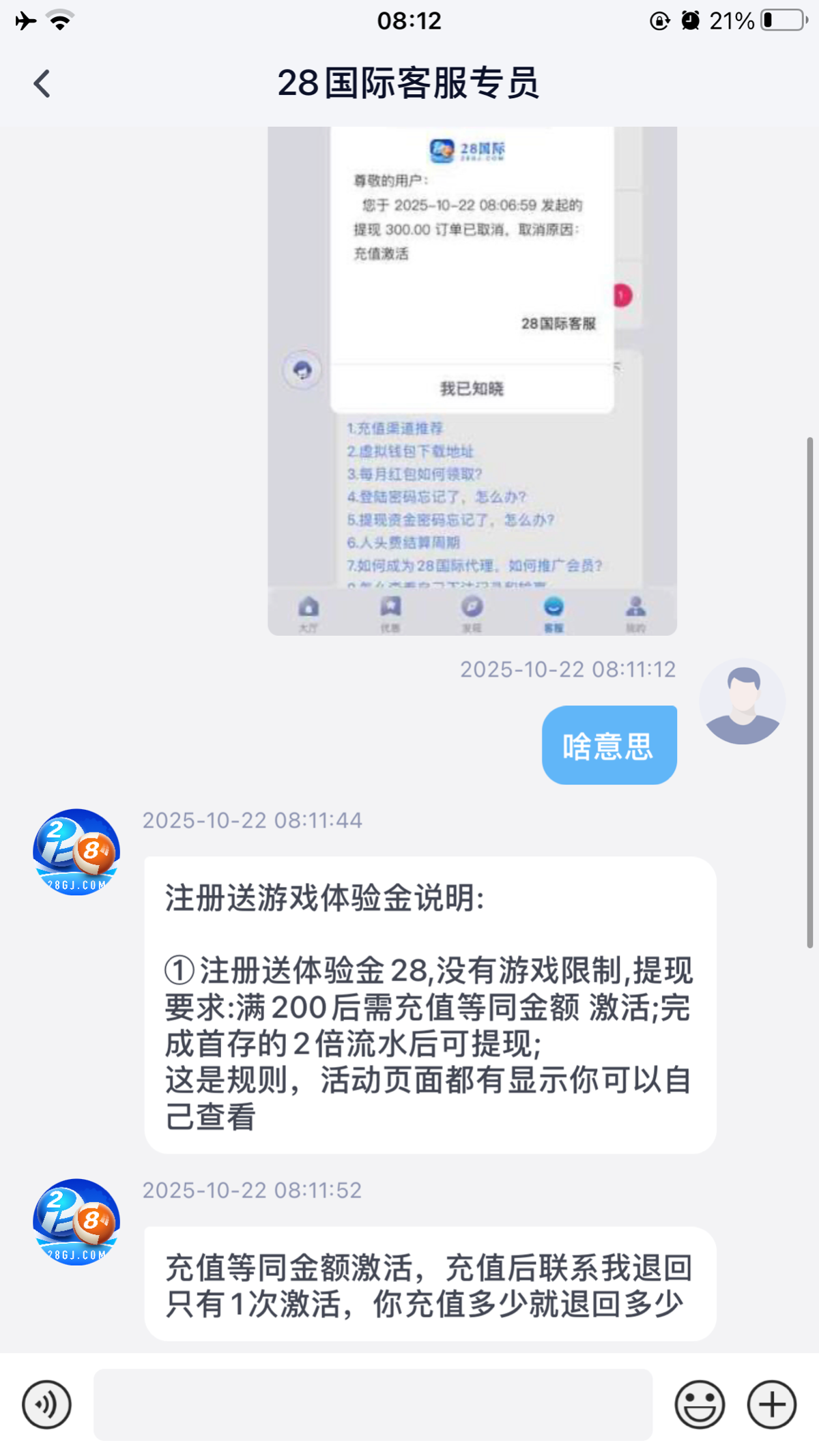Switch to voice message input
819x1456 pixels.
(46, 1404)
